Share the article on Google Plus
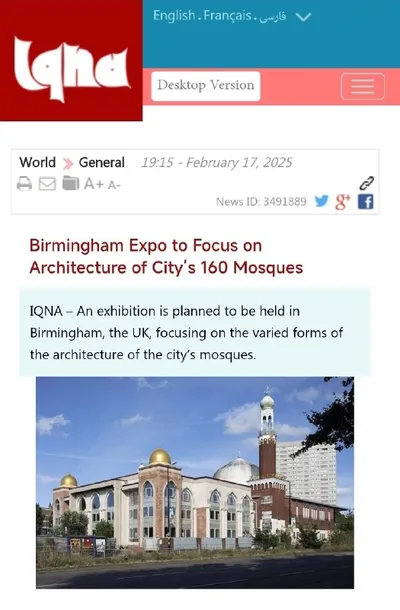Screen dimensions: 400x610 [343, 202]
